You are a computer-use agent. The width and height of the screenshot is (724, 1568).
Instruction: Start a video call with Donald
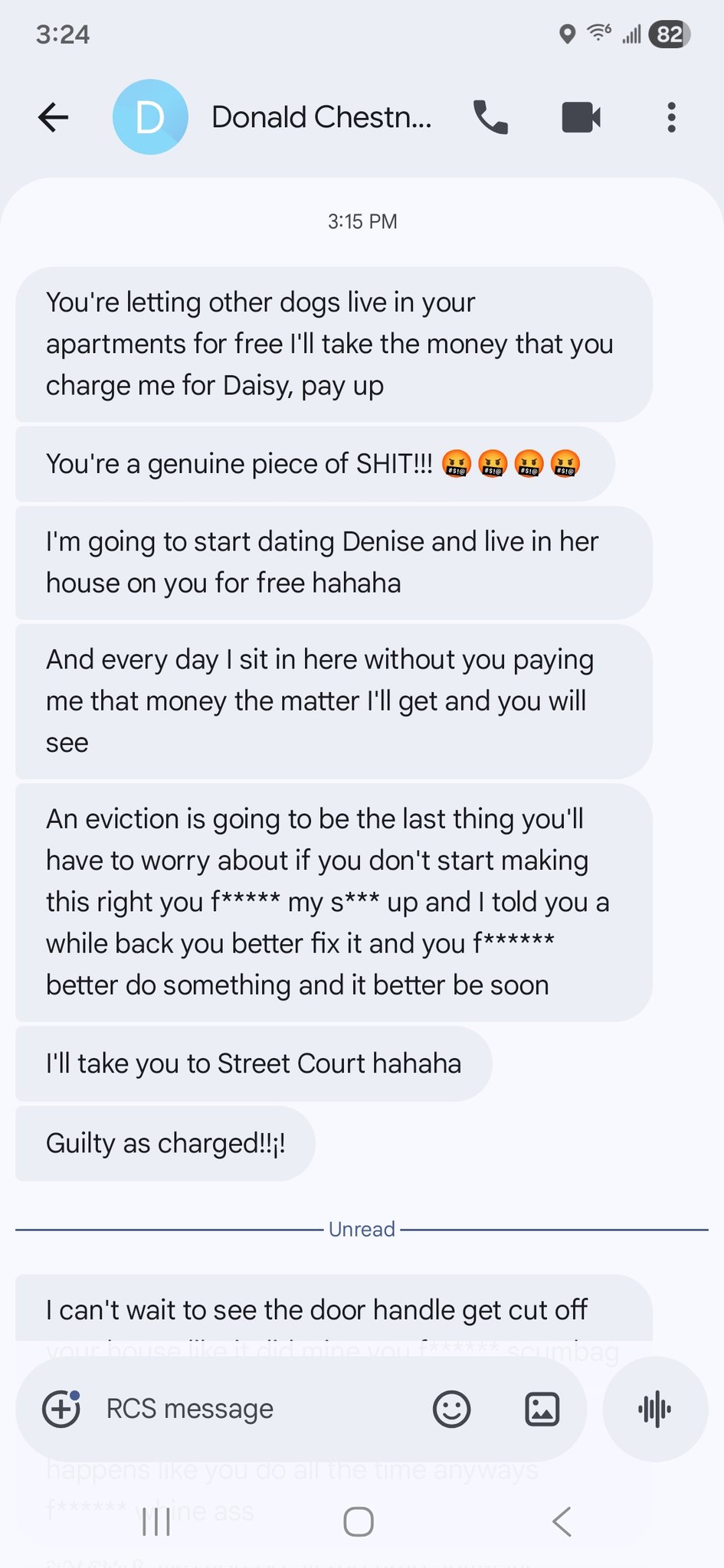click(x=581, y=117)
